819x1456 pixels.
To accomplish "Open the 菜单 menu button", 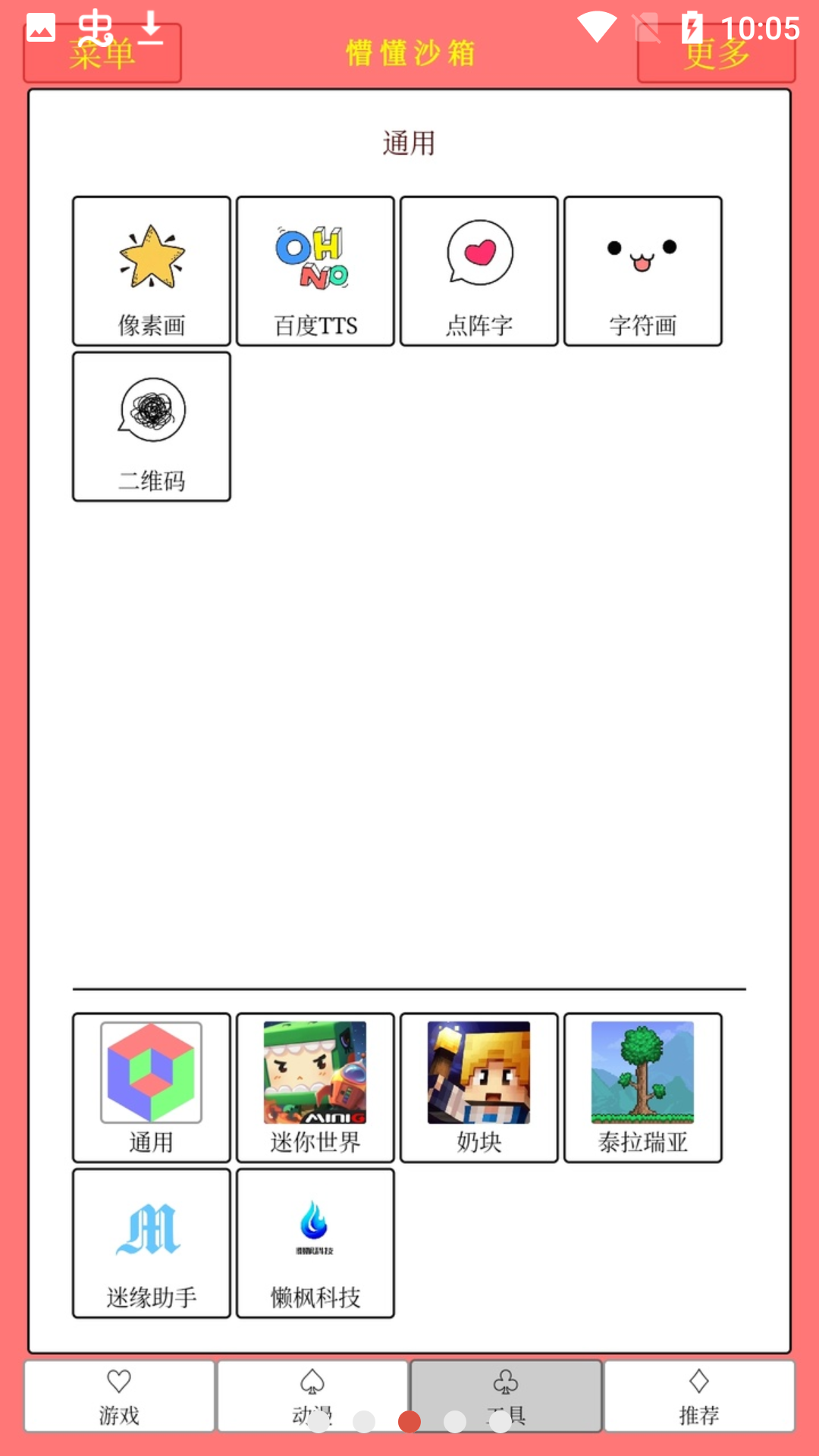I will coord(102,53).
